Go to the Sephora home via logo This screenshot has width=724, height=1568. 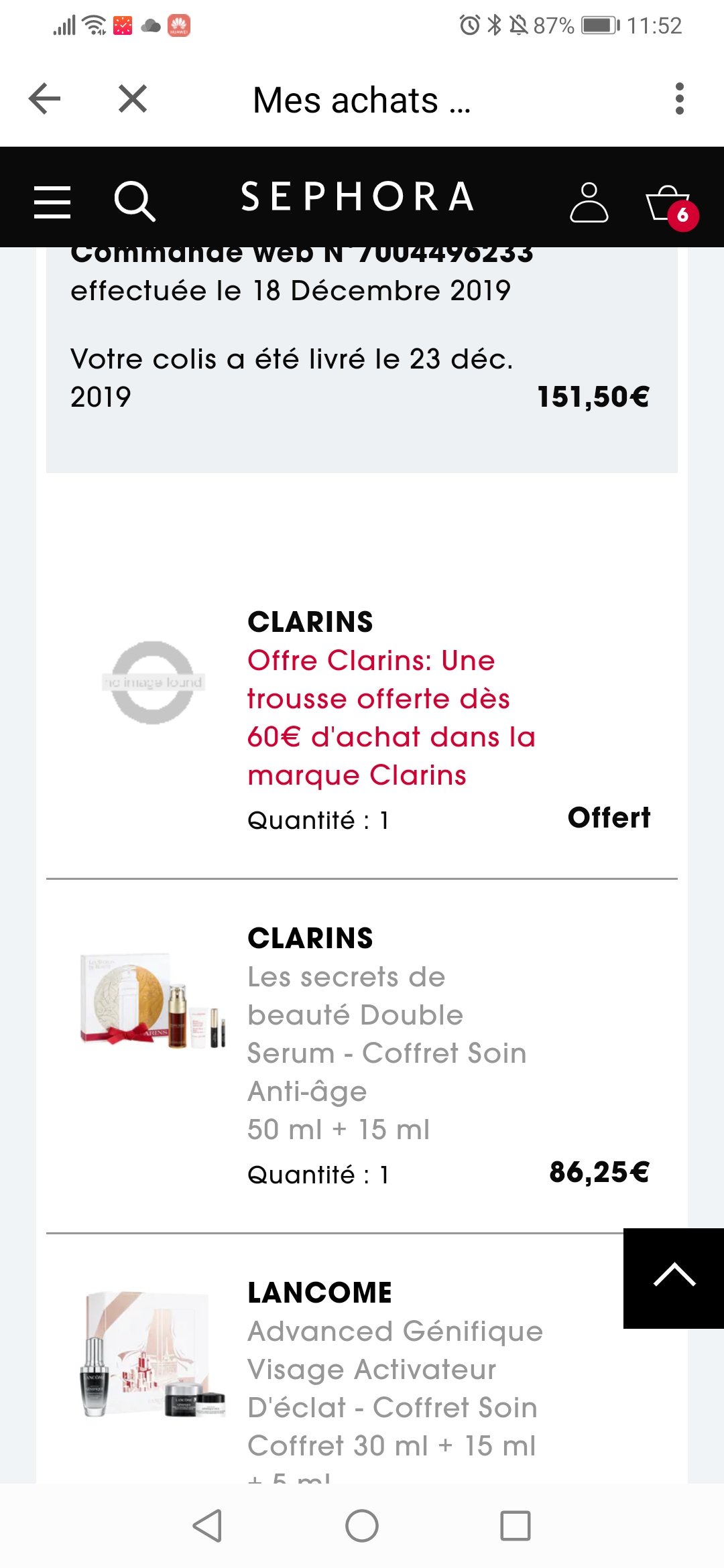pyautogui.click(x=357, y=197)
